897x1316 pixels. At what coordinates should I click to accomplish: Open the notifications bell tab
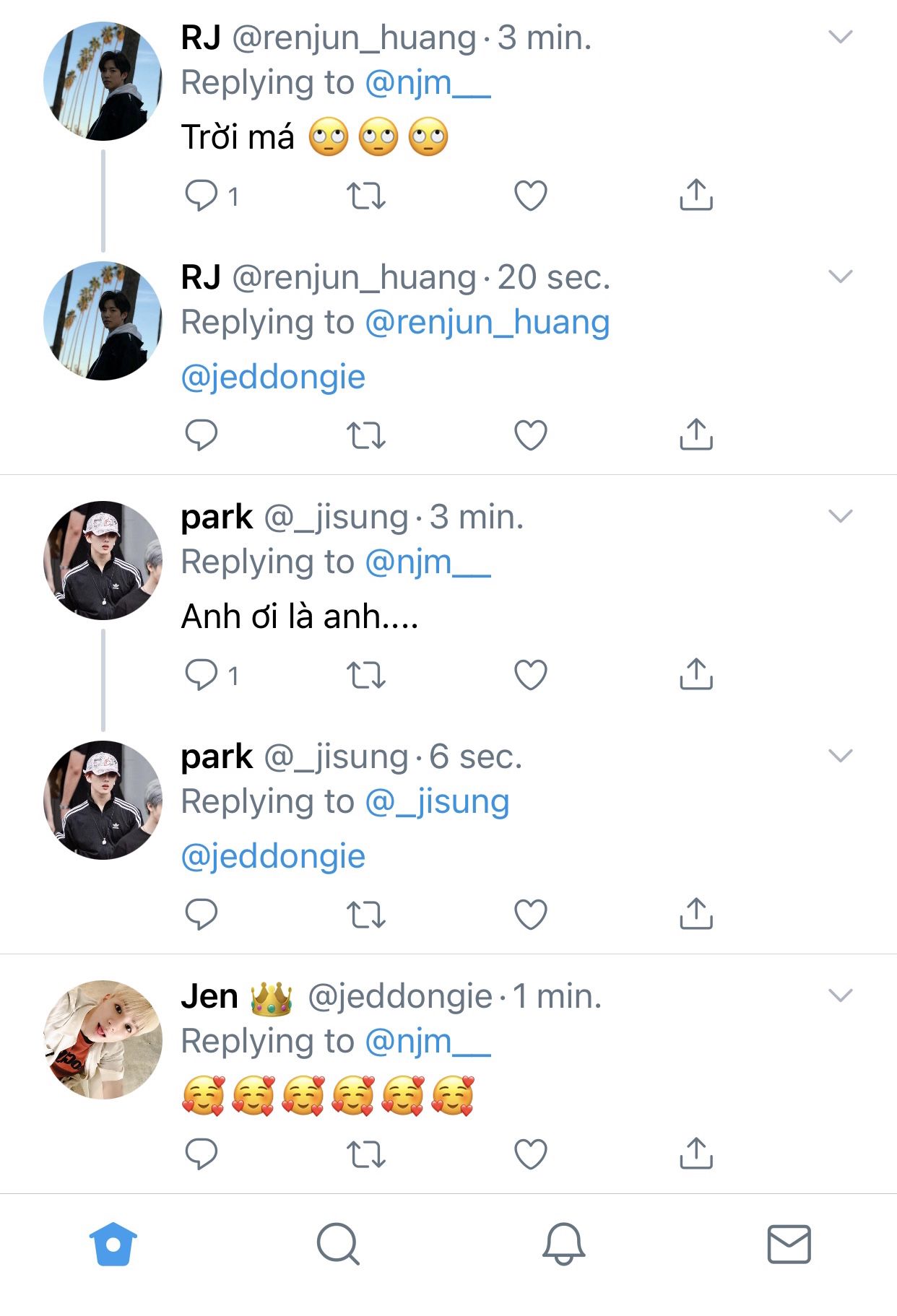tap(563, 1244)
